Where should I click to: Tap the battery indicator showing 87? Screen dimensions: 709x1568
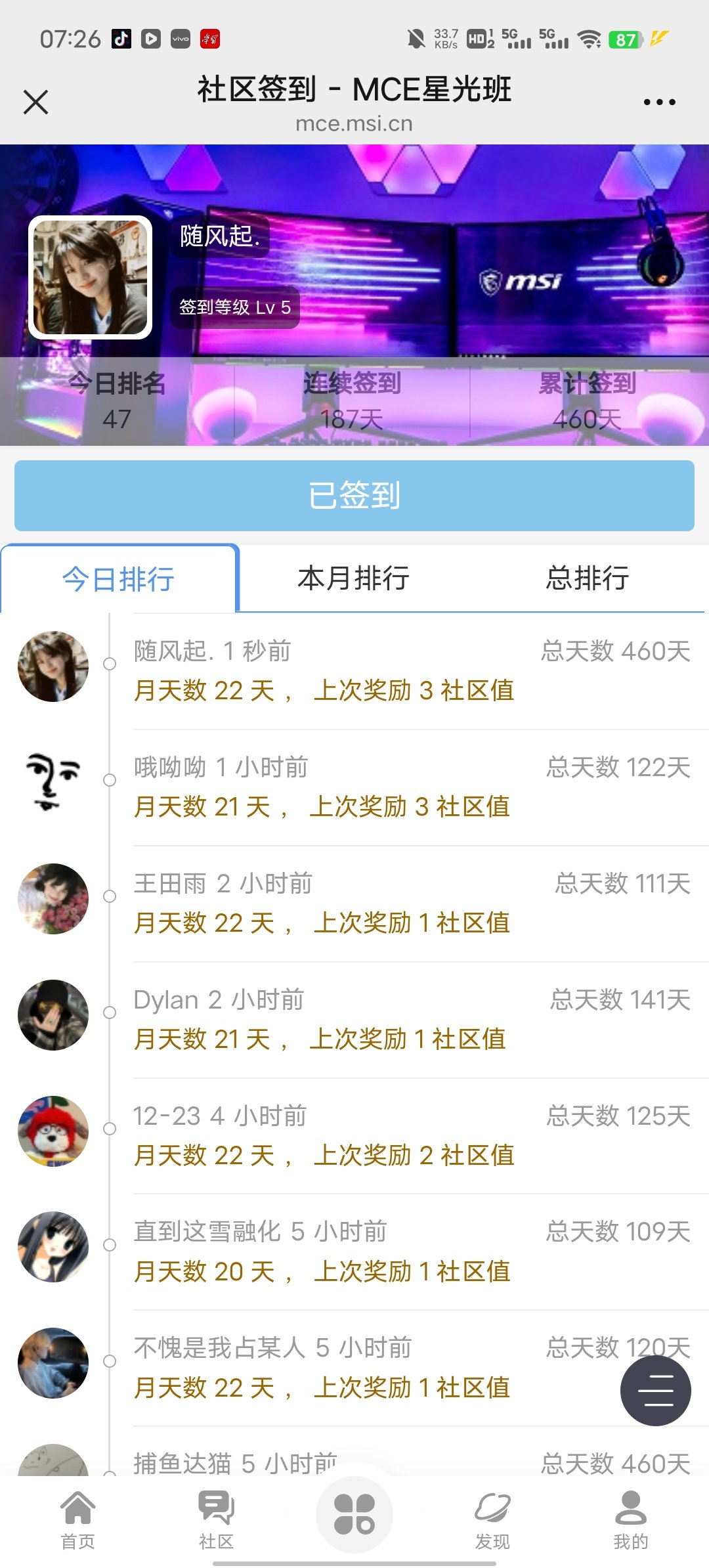626,39
